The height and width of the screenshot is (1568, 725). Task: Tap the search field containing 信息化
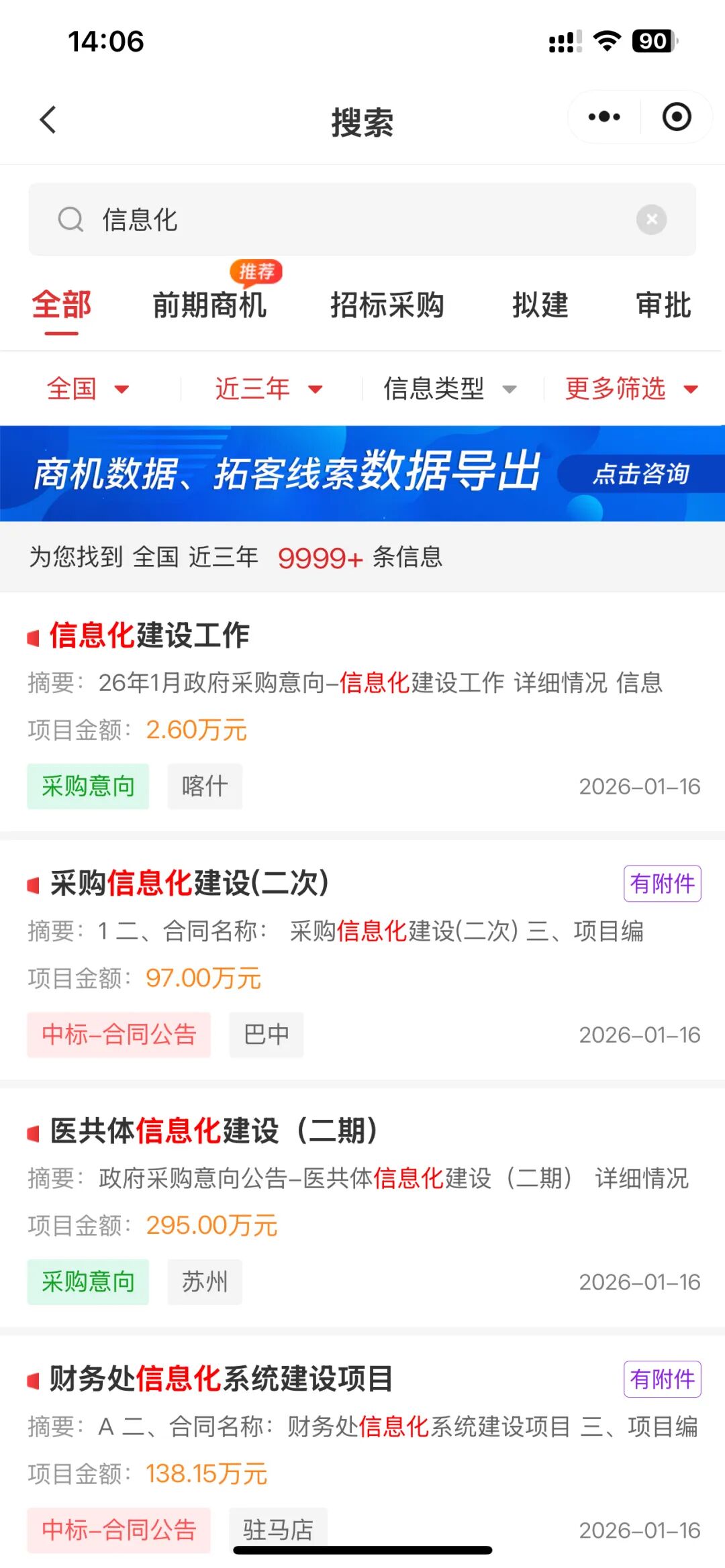[349, 219]
